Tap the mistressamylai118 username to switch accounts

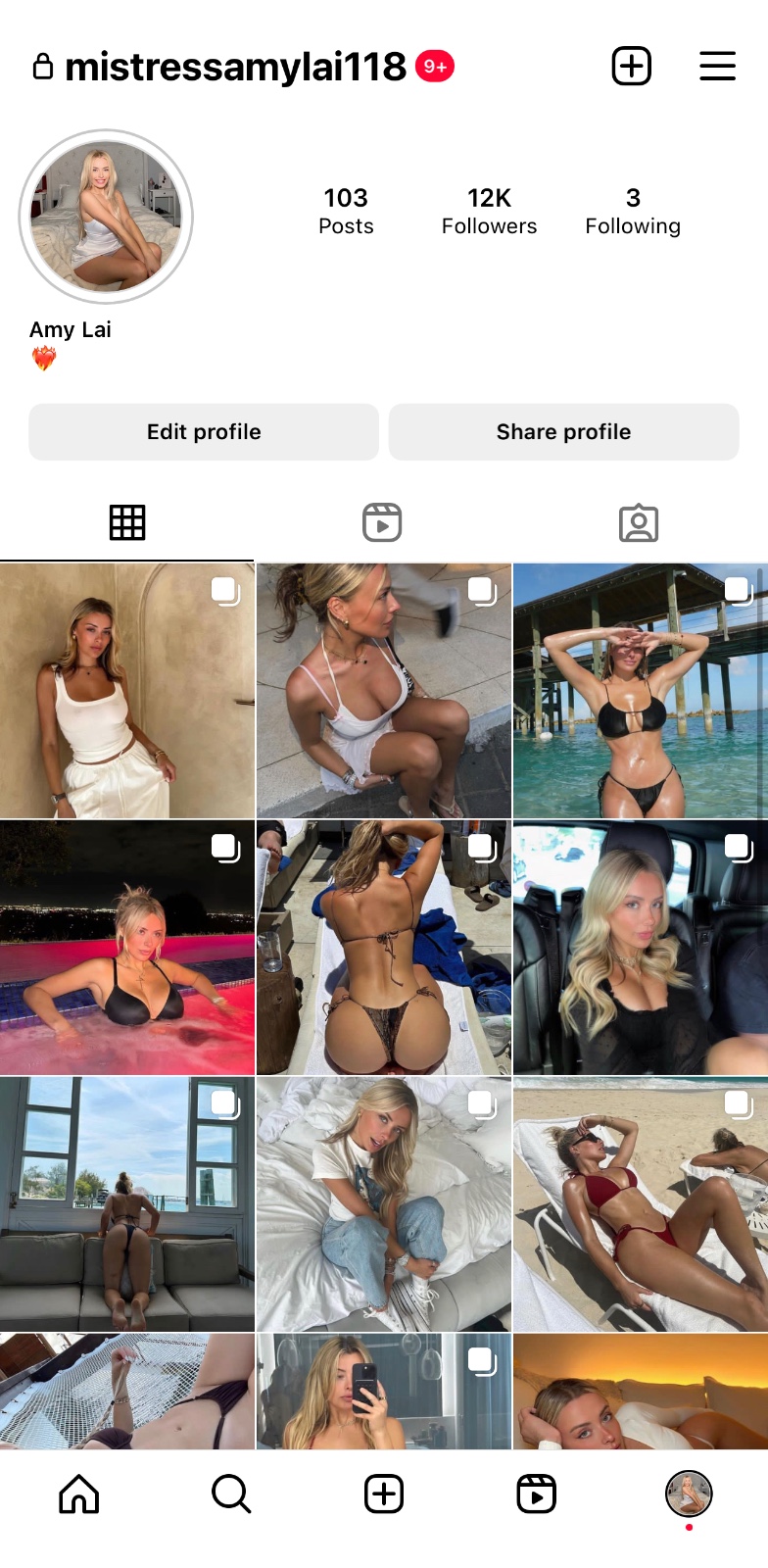click(235, 67)
